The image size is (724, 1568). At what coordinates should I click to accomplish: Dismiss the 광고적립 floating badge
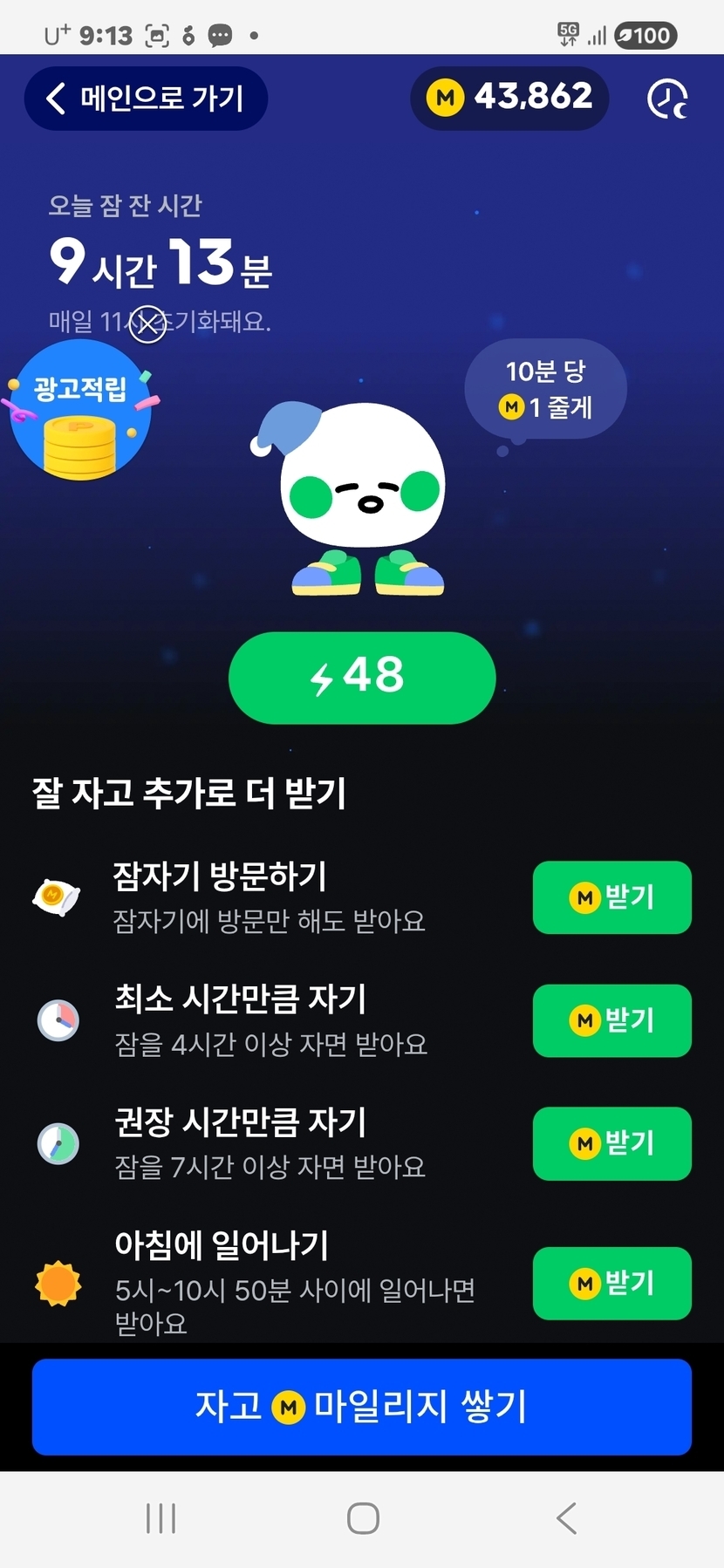tap(148, 324)
